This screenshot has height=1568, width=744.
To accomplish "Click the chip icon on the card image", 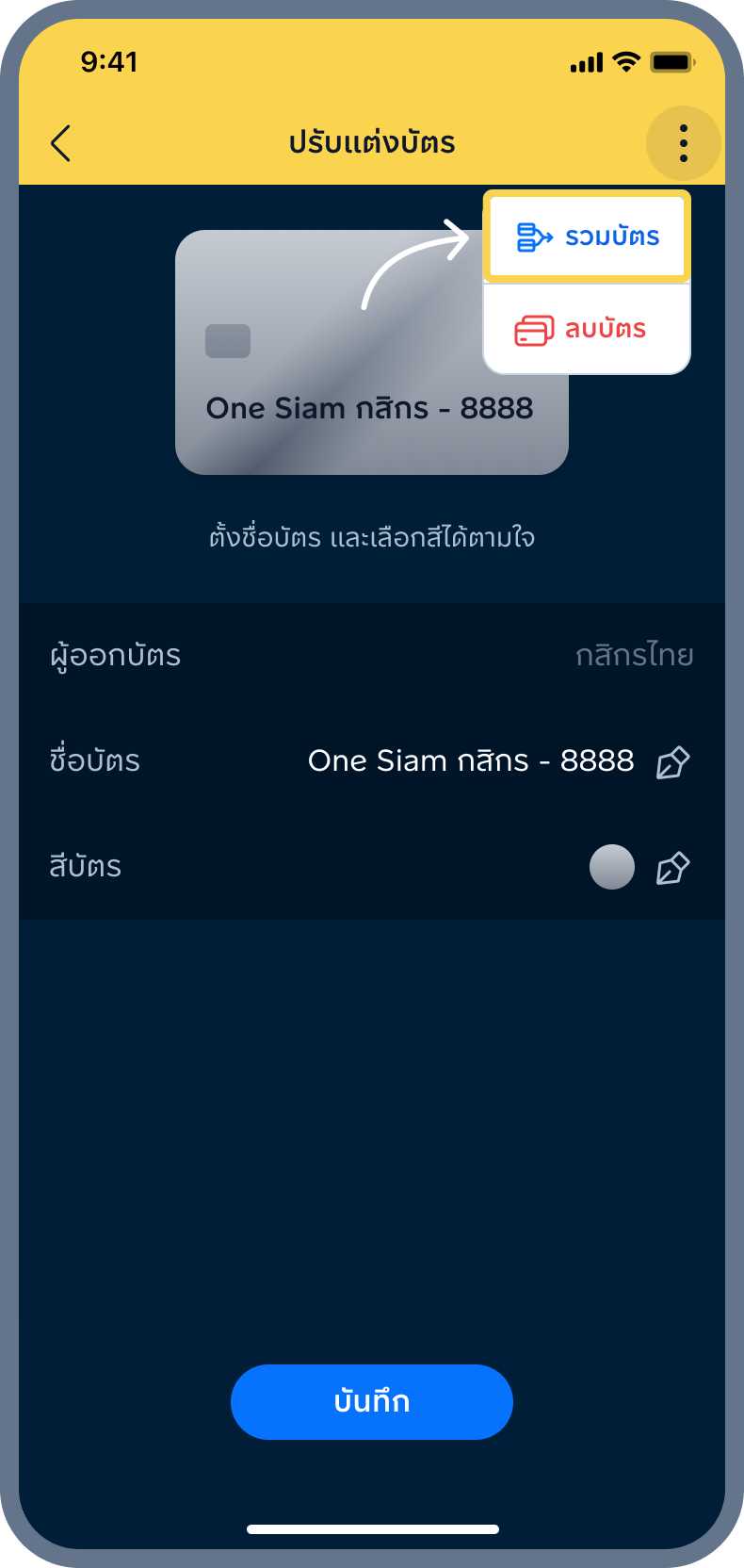I will point(226,341).
